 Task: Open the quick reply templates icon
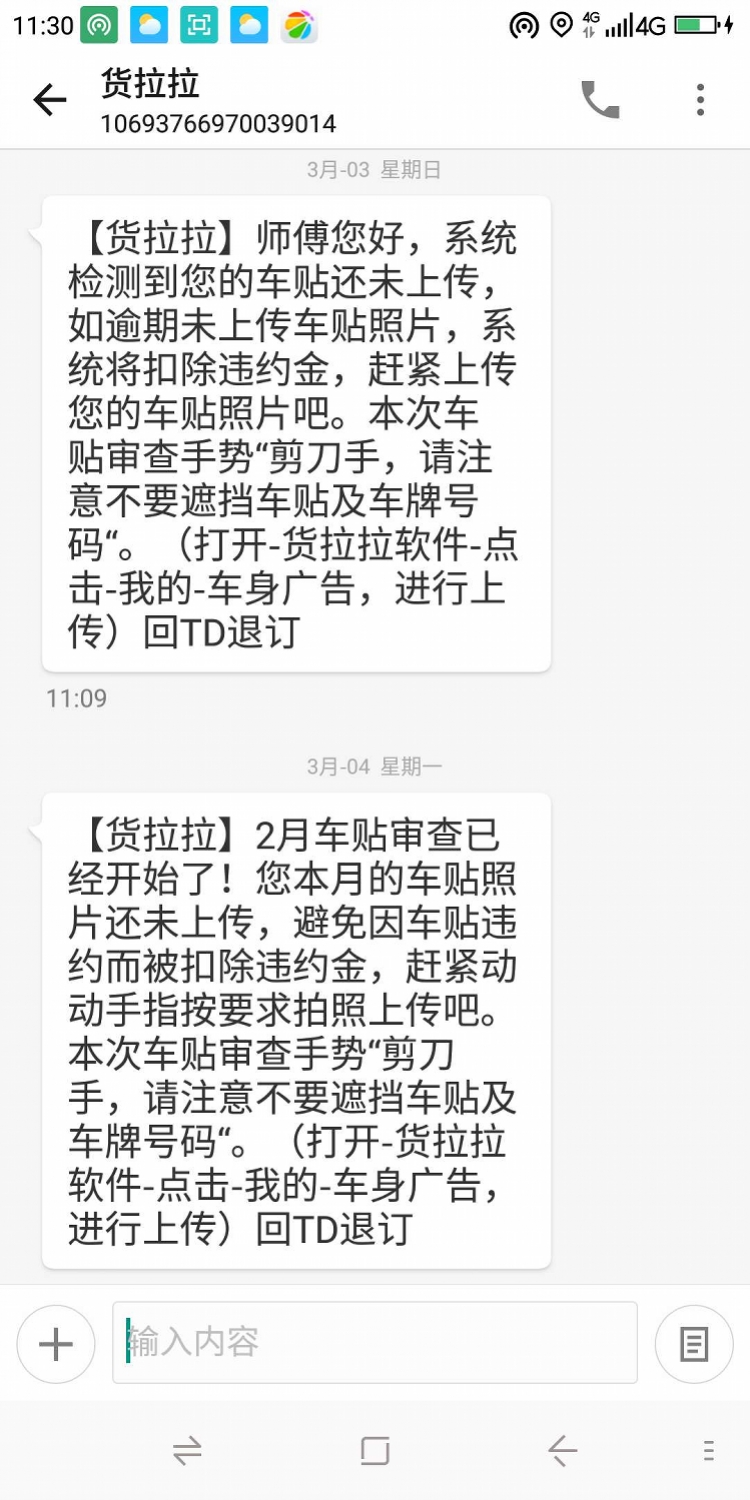[x=694, y=1344]
